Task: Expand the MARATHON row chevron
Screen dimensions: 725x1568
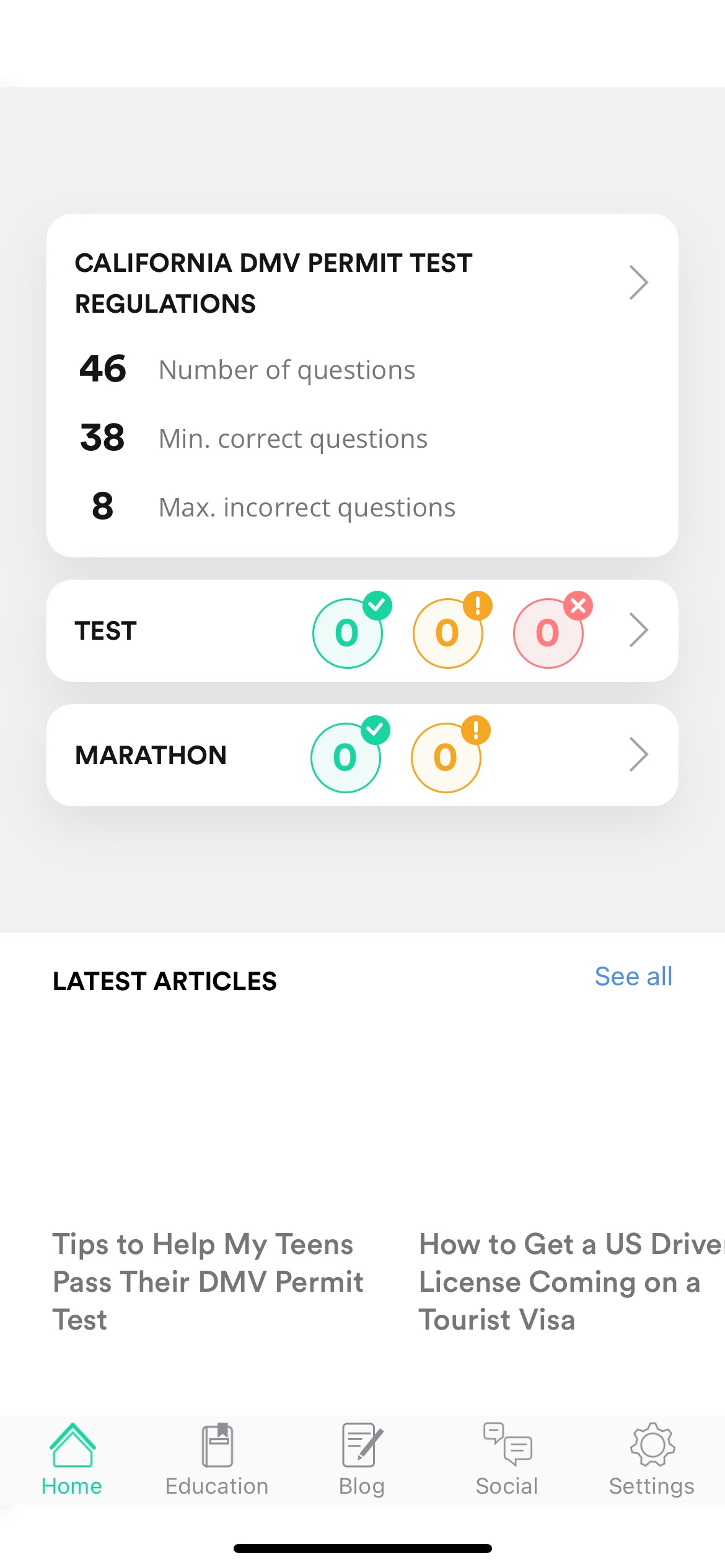Action: [638, 754]
